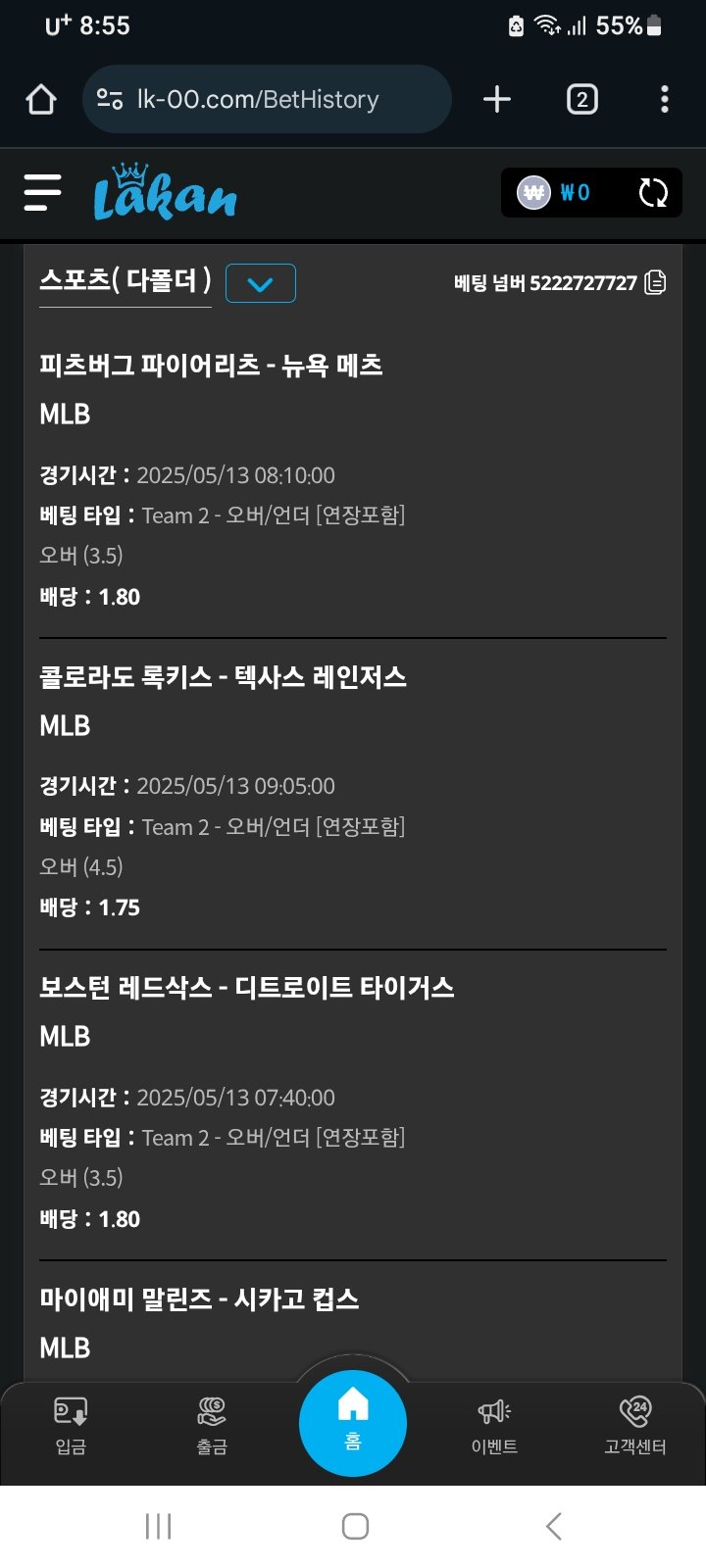This screenshot has height=1568, width=706.
Task: Switch to the 이벤트 tab
Action: click(494, 1425)
